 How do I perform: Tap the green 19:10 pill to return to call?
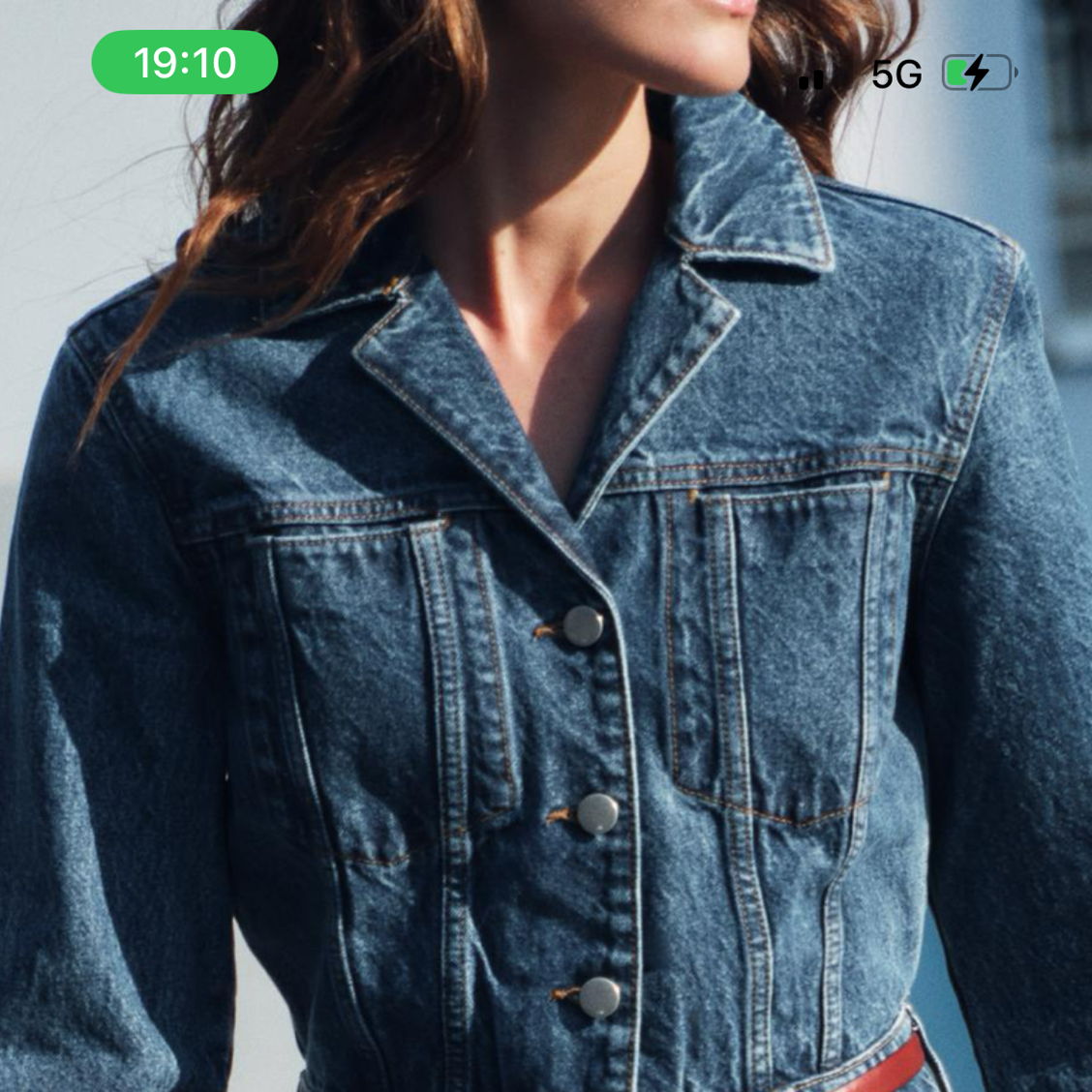pos(184,63)
